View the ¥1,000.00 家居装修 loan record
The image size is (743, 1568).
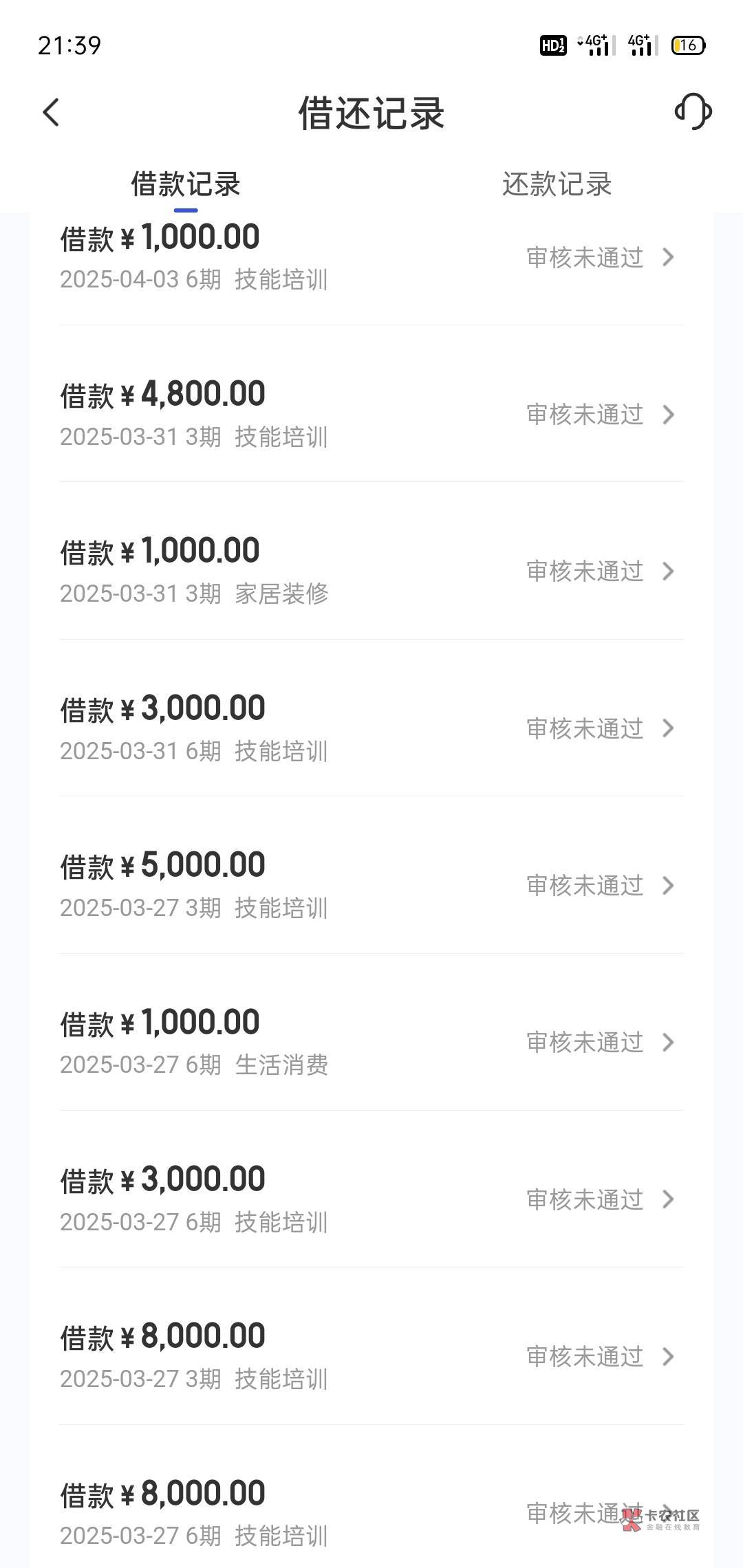tap(371, 571)
